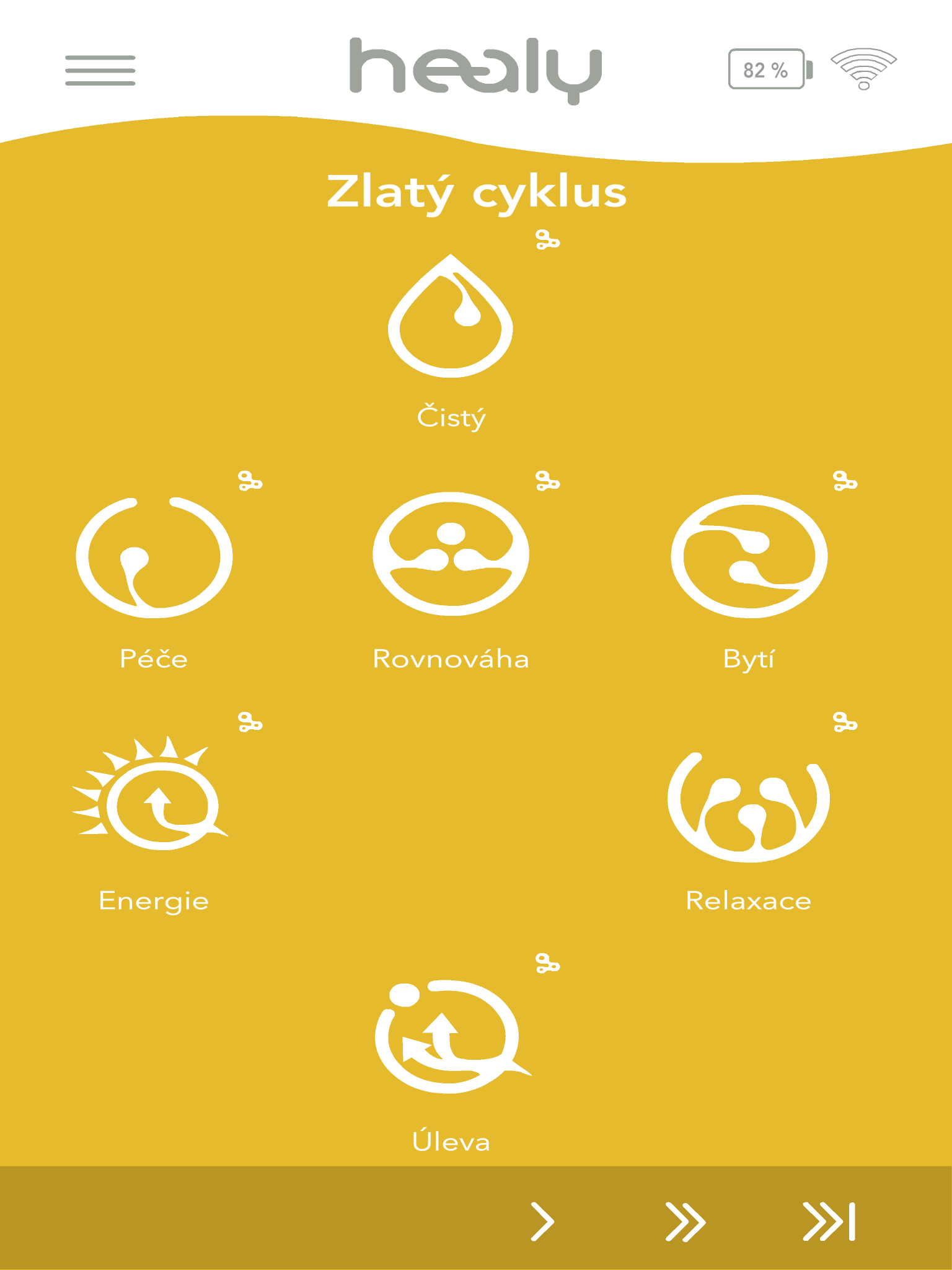952x1270 pixels.
Task: Jump to the last page
Action: coord(829,1222)
